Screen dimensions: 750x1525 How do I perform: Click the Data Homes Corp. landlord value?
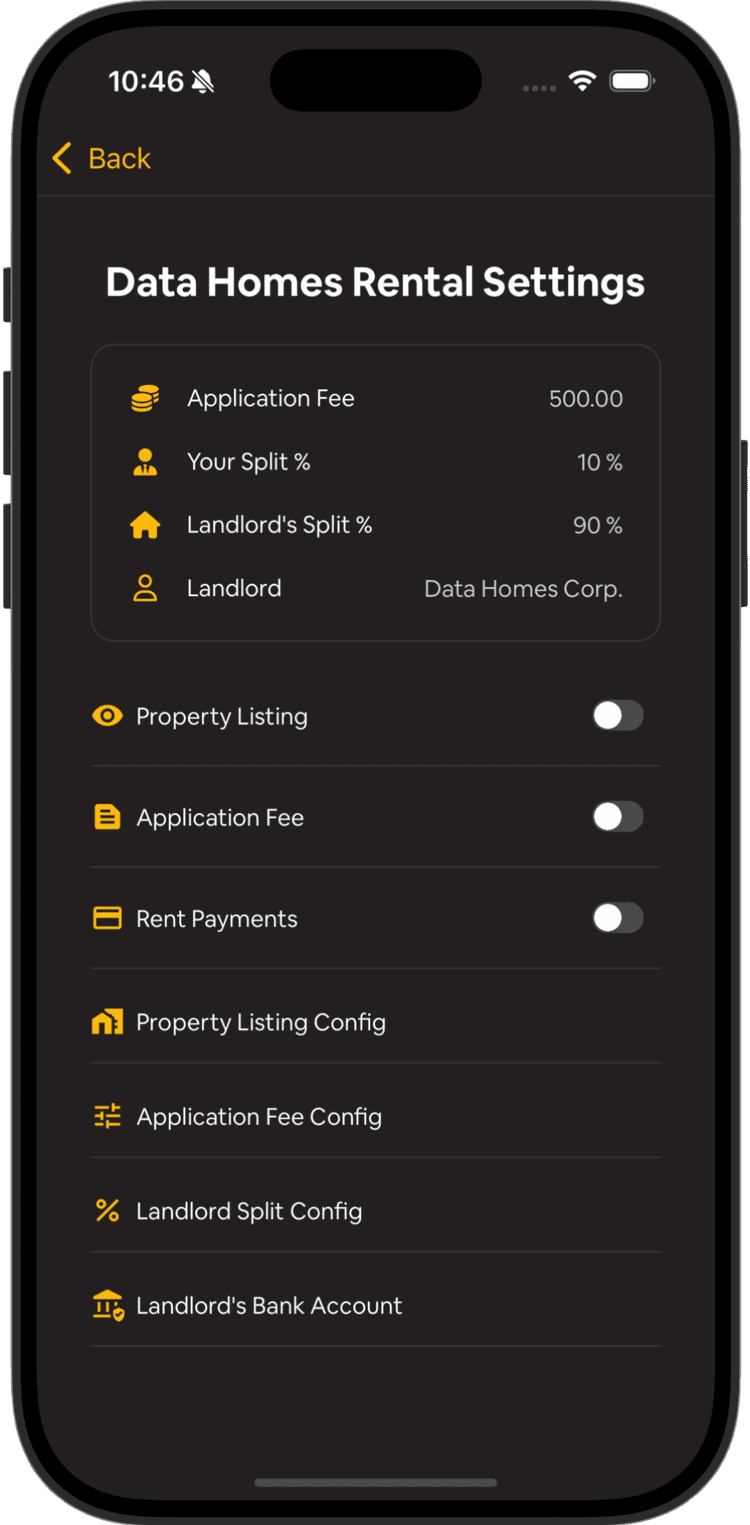tap(523, 588)
